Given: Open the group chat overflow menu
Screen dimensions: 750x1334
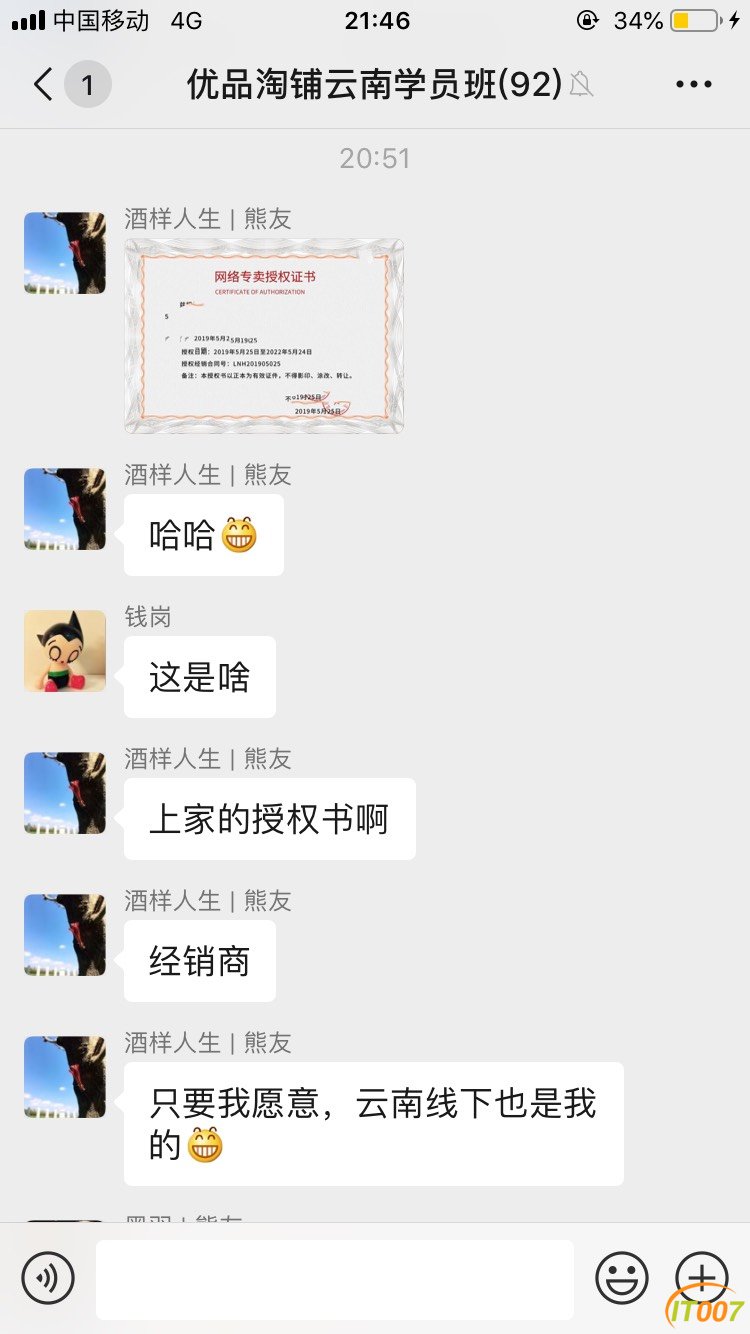Looking at the screenshot, I should point(693,85).
